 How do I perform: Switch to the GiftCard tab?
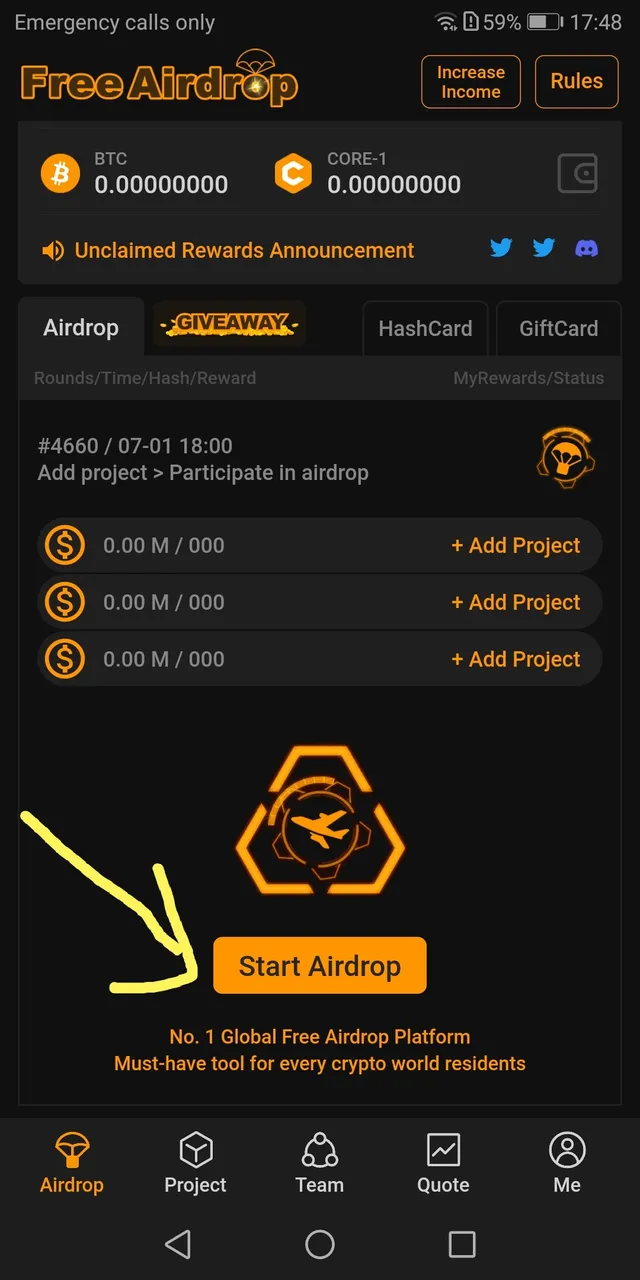point(559,328)
